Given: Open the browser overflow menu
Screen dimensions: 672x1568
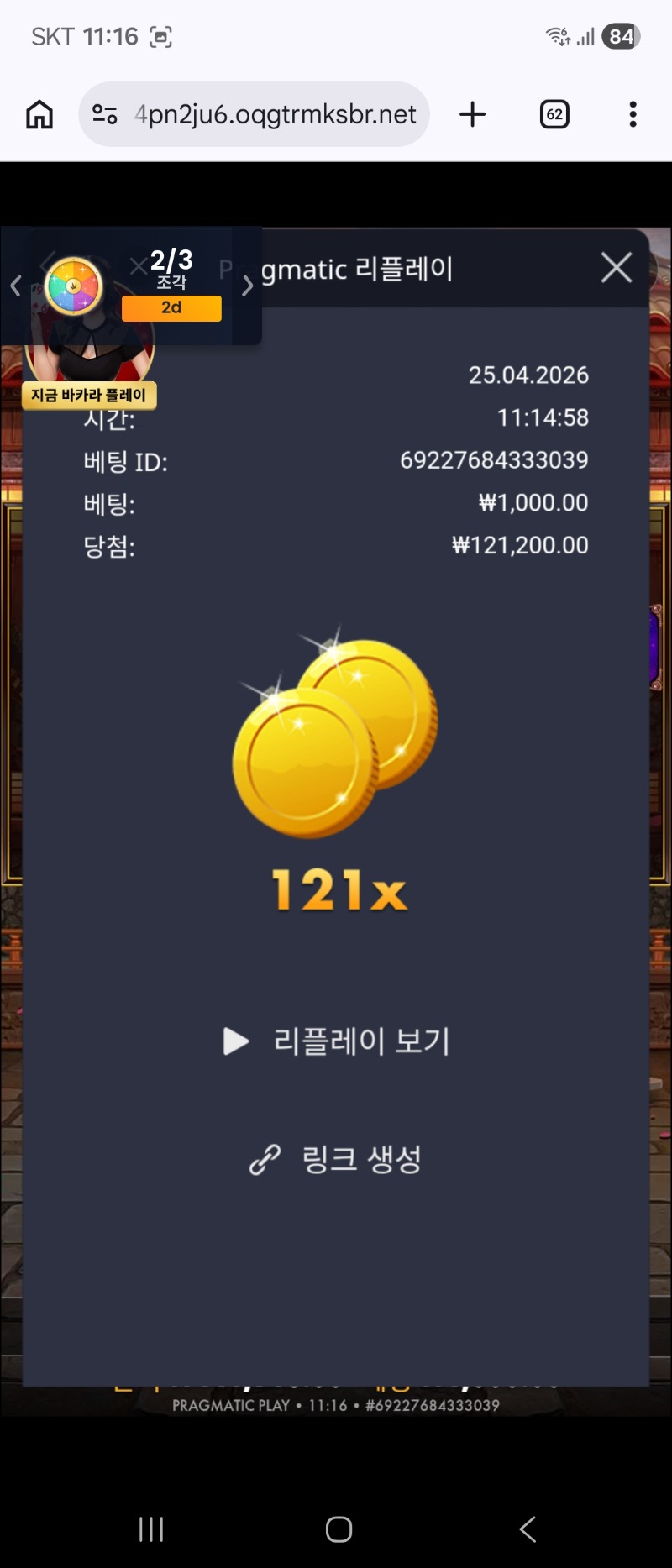Looking at the screenshot, I should 633,114.
